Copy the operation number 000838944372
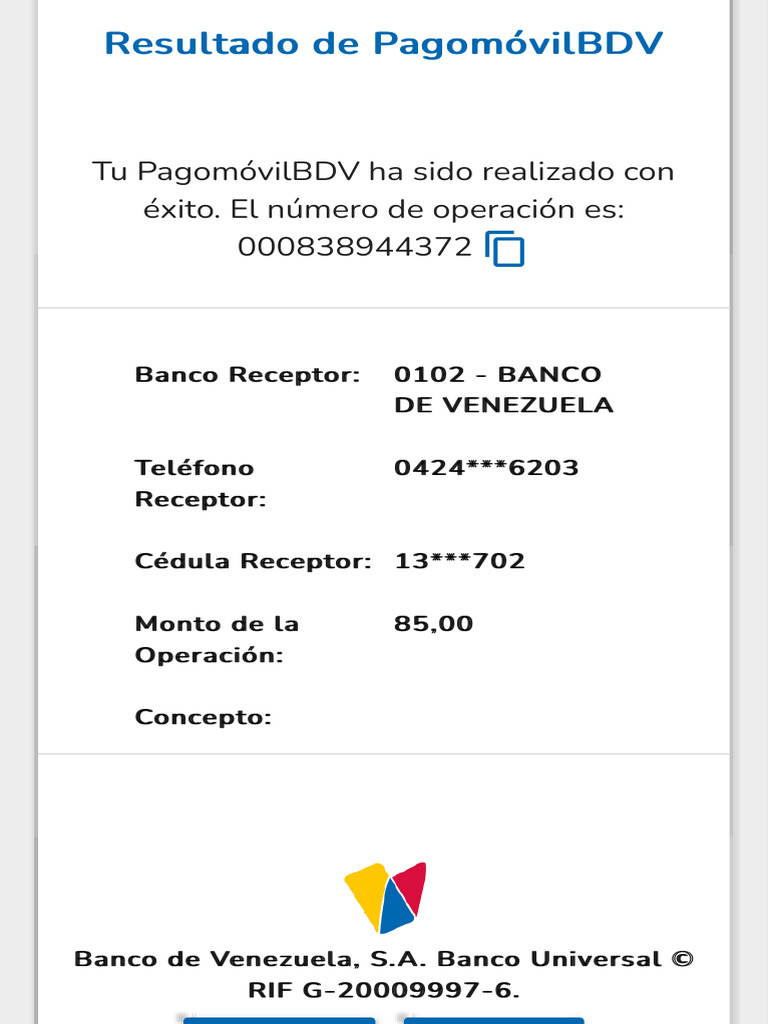 (x=505, y=248)
